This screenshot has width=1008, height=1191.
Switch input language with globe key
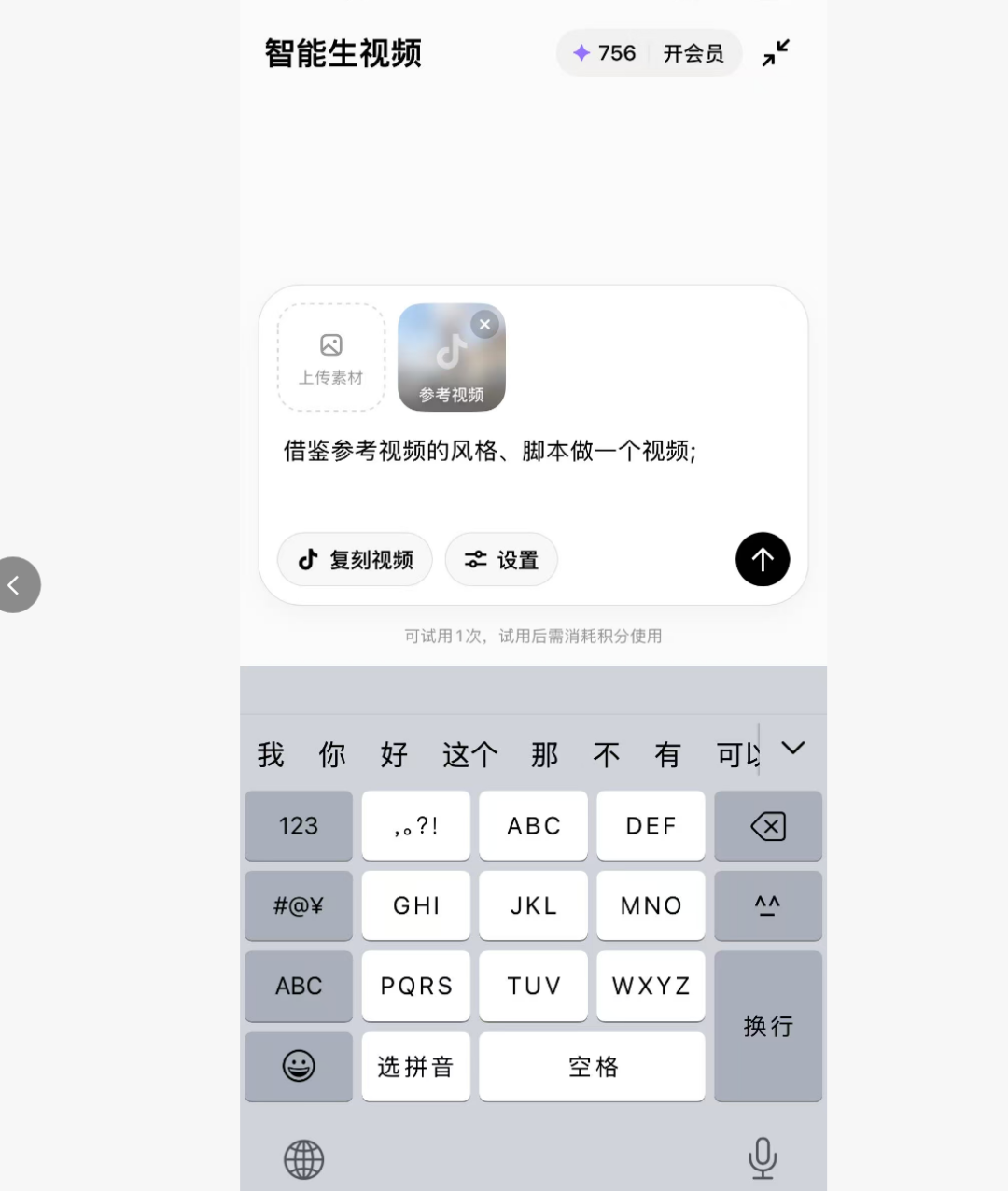click(303, 1160)
